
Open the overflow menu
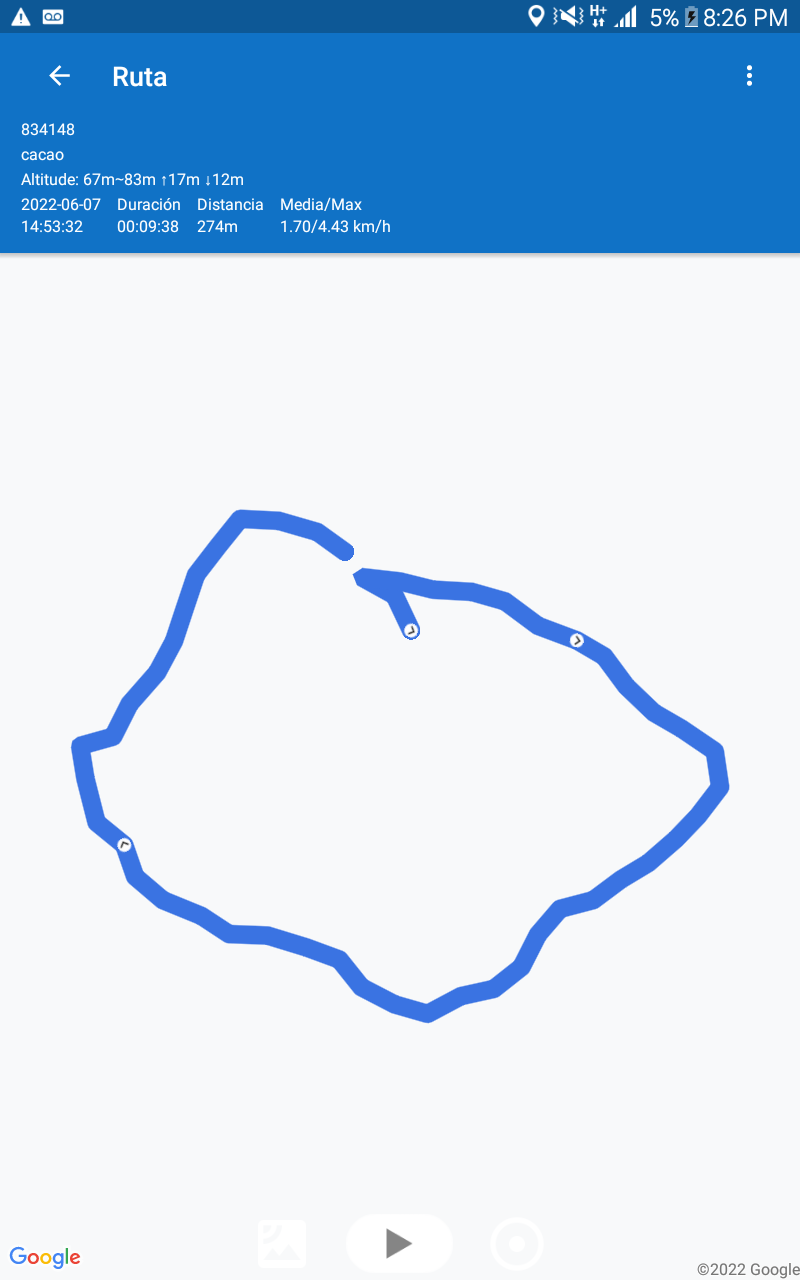(749, 76)
